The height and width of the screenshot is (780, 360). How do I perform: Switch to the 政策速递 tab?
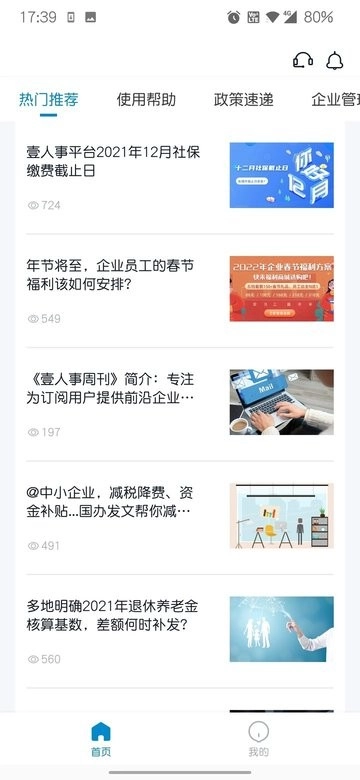(244, 99)
